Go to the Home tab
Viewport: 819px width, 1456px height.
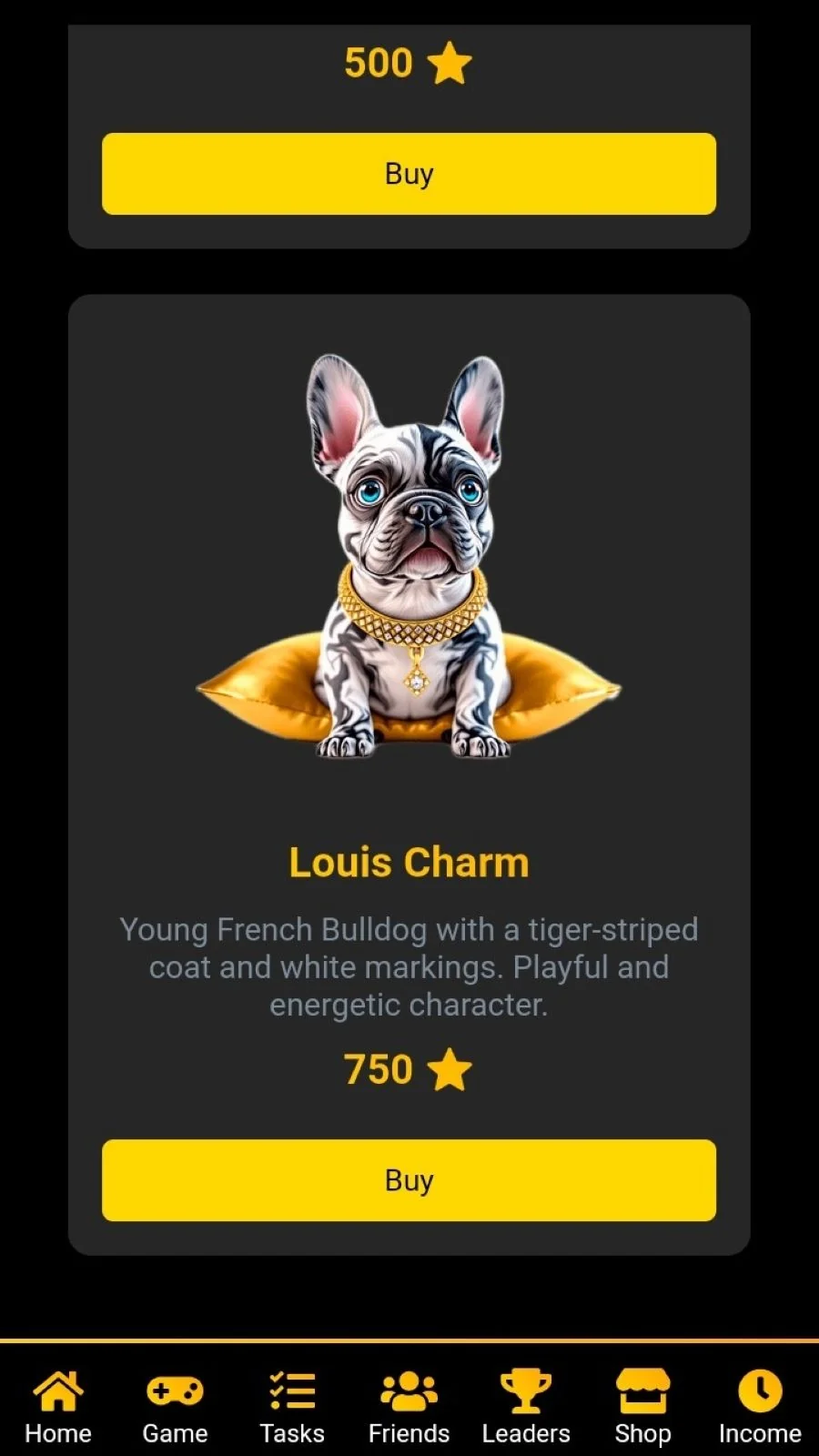pyautogui.click(x=58, y=1407)
